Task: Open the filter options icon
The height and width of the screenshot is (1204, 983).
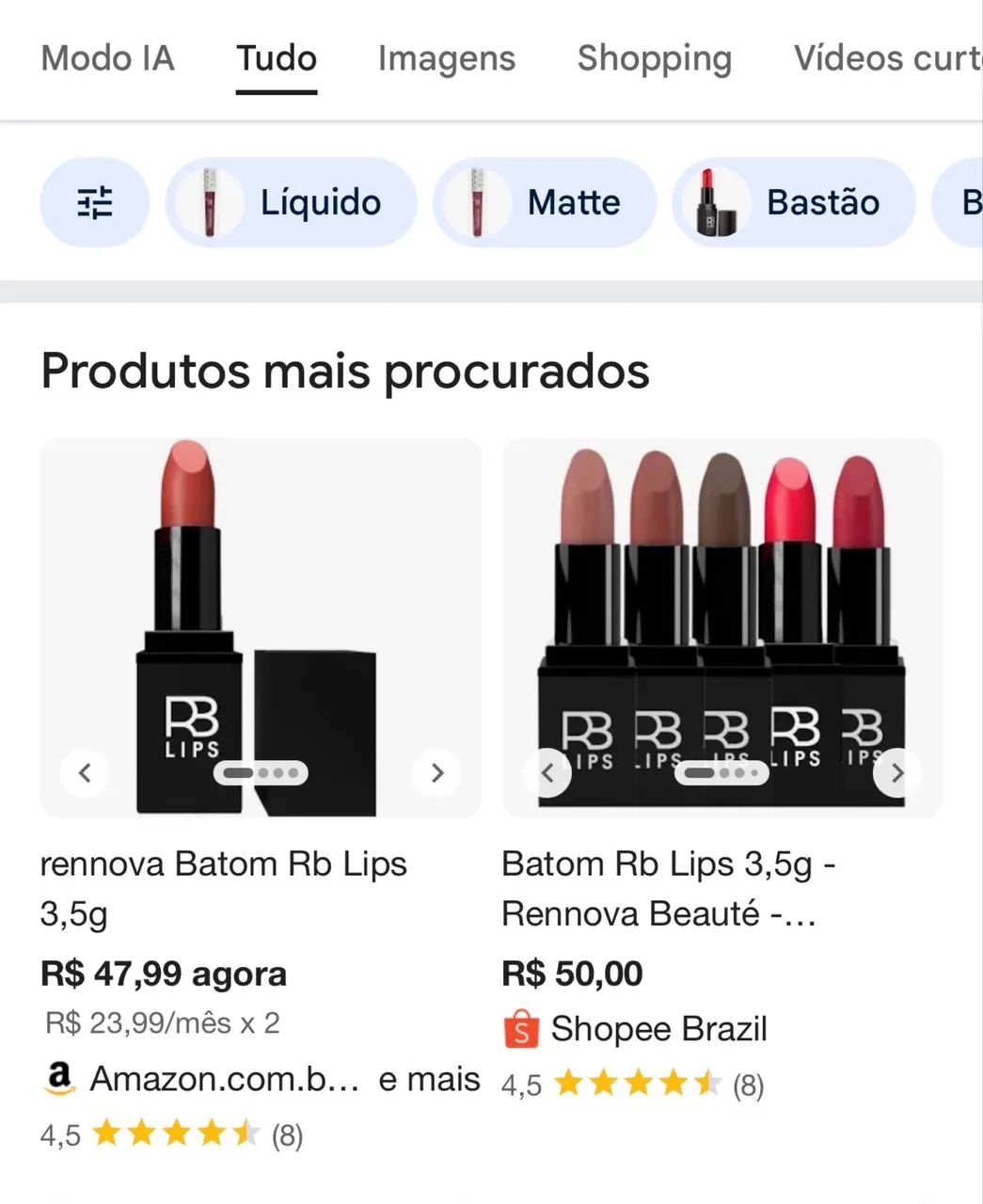Action: tap(94, 202)
